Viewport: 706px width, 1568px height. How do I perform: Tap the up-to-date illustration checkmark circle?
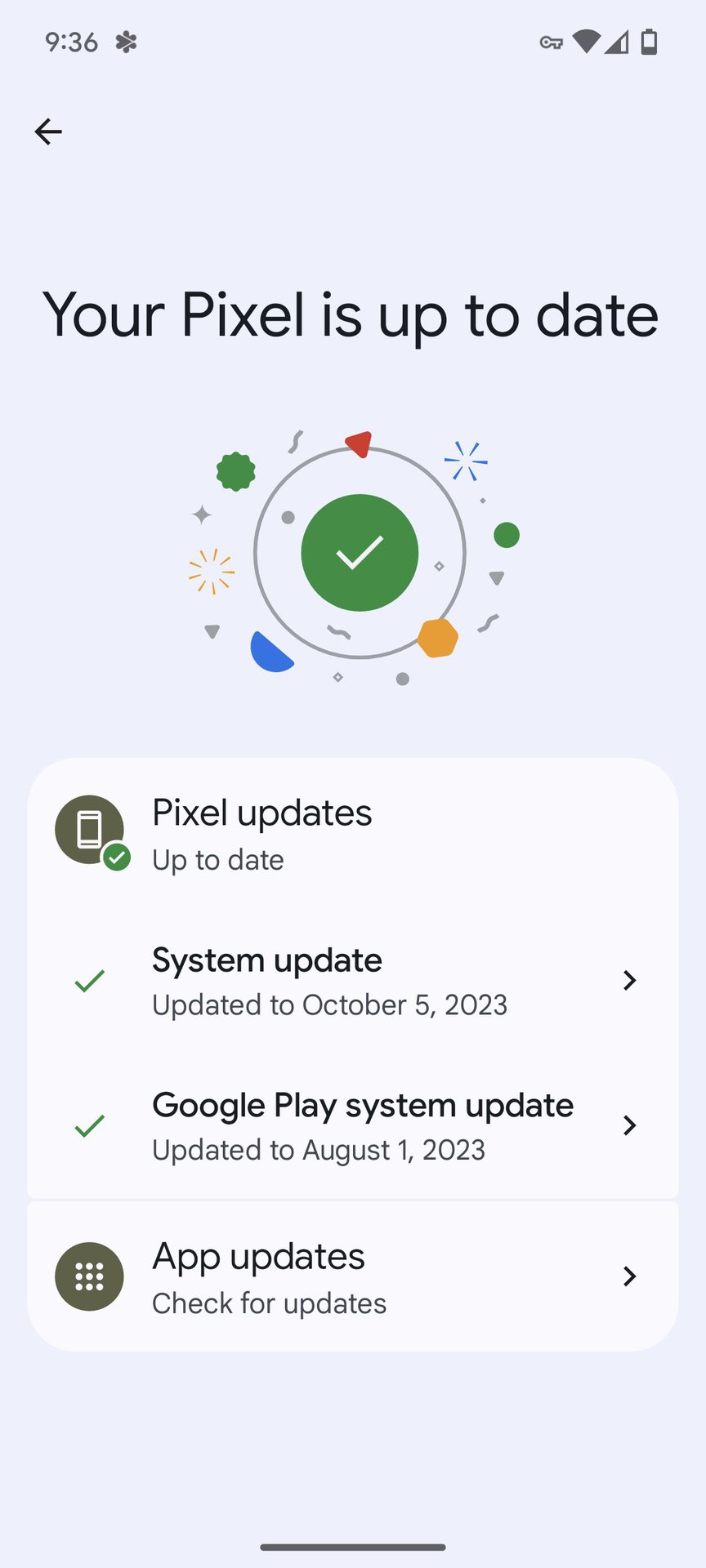[x=359, y=553]
